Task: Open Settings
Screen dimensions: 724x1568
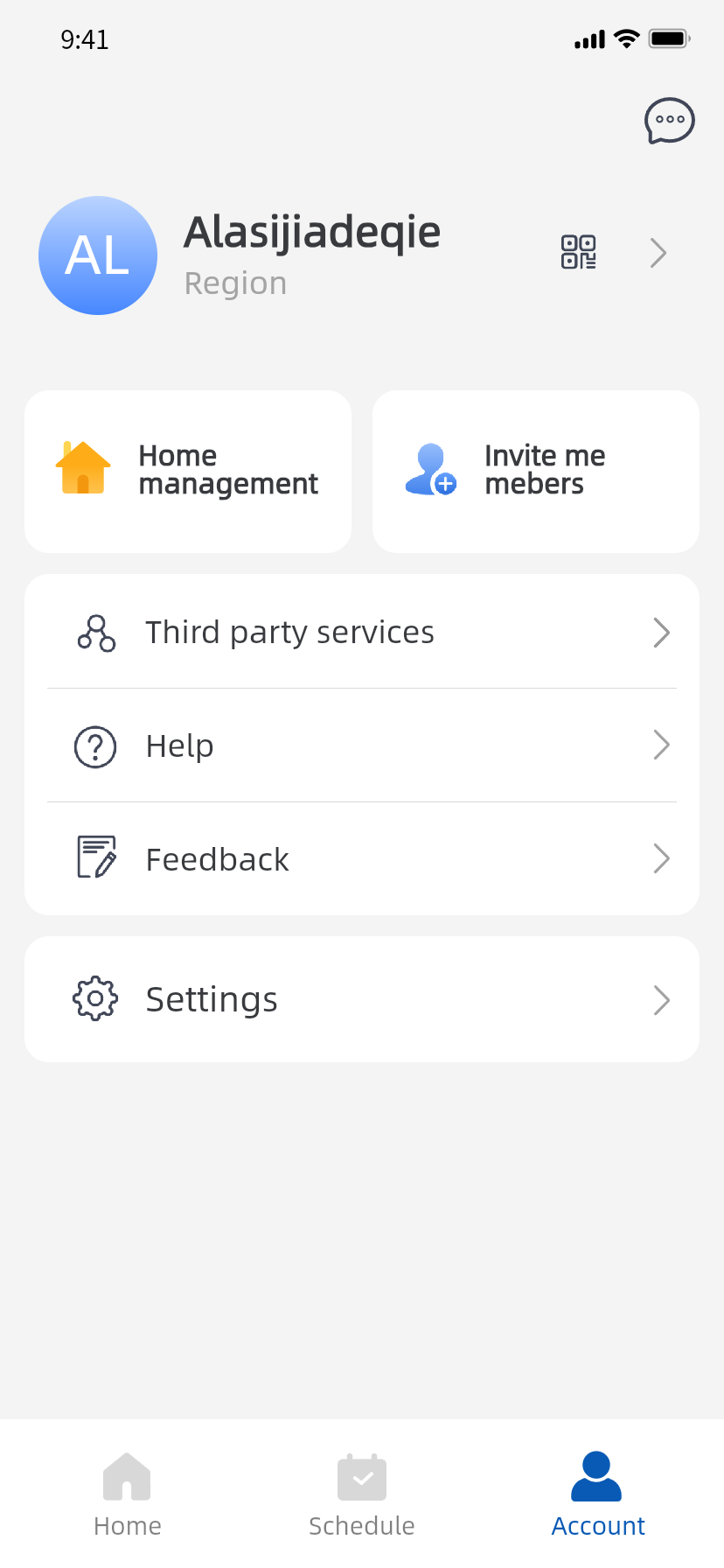Action: [362, 999]
